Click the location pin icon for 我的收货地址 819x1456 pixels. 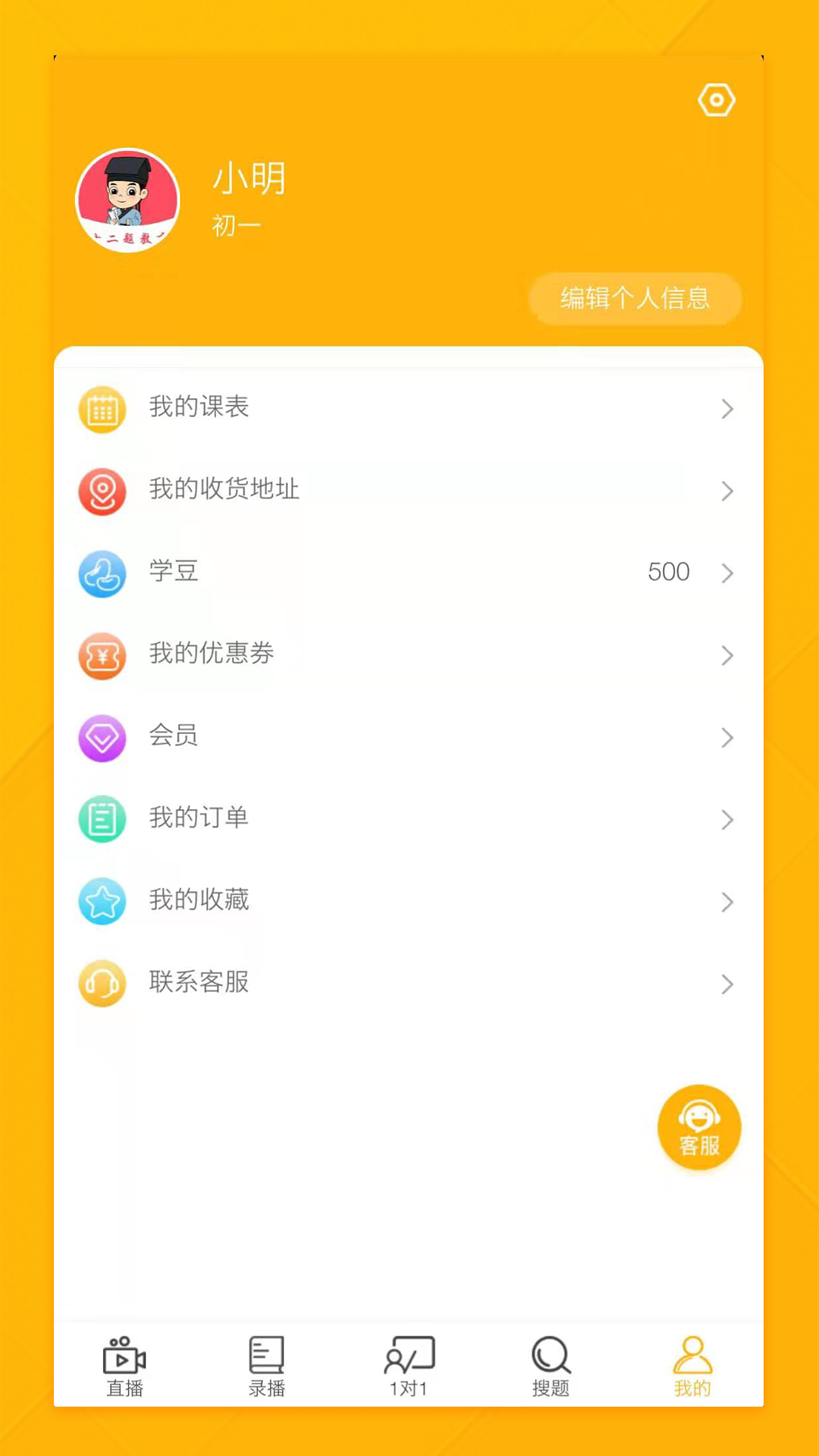(102, 491)
